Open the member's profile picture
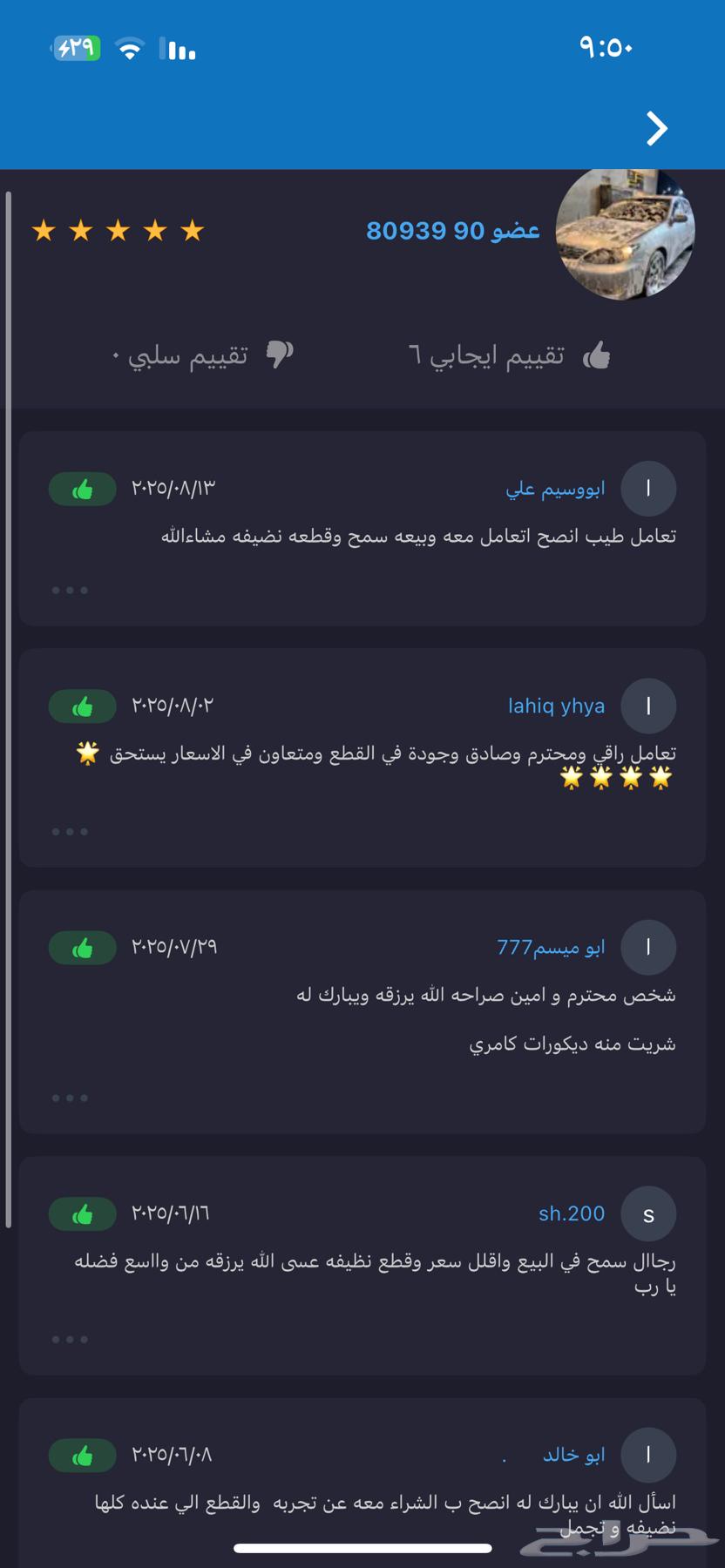The width and height of the screenshot is (725, 1568). point(625,233)
